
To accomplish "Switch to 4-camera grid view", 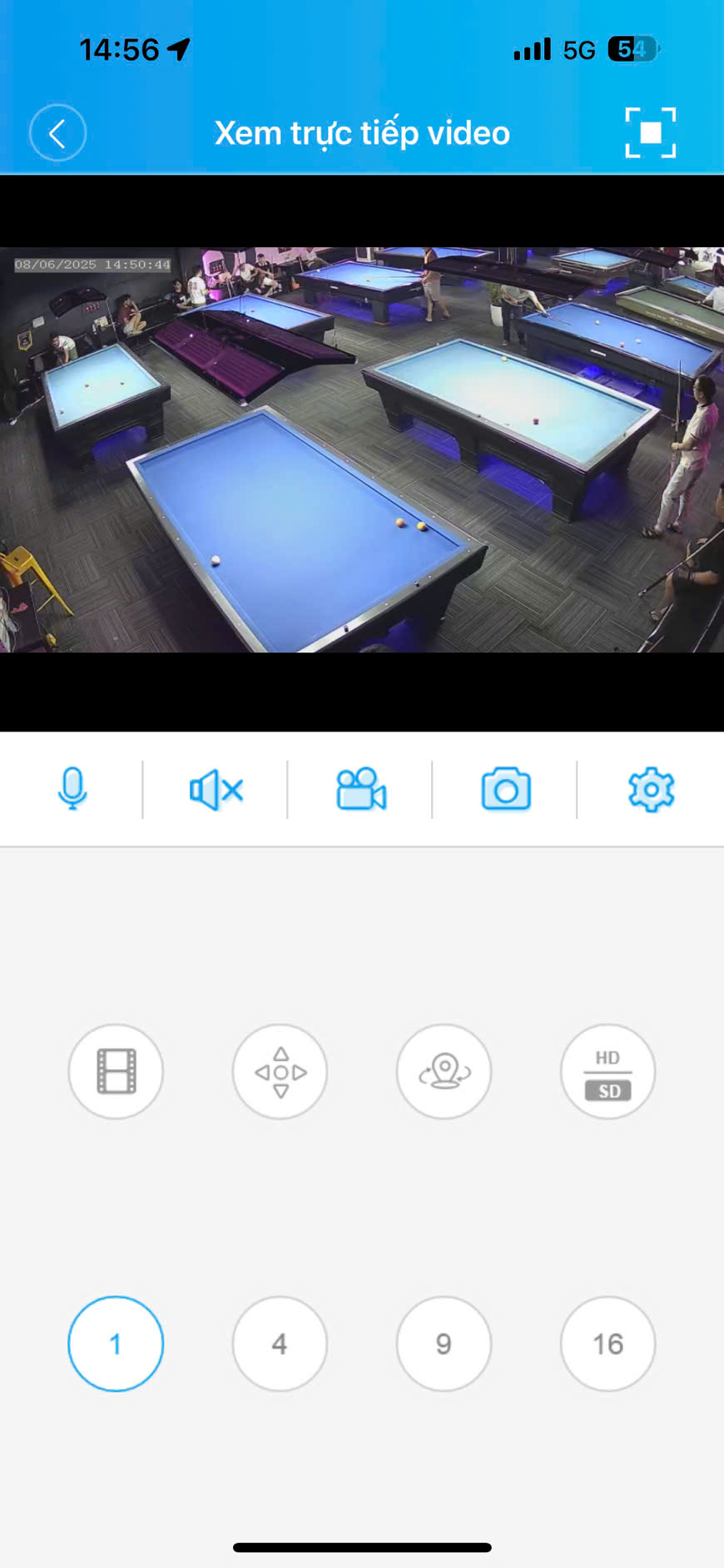I will point(280,1343).
